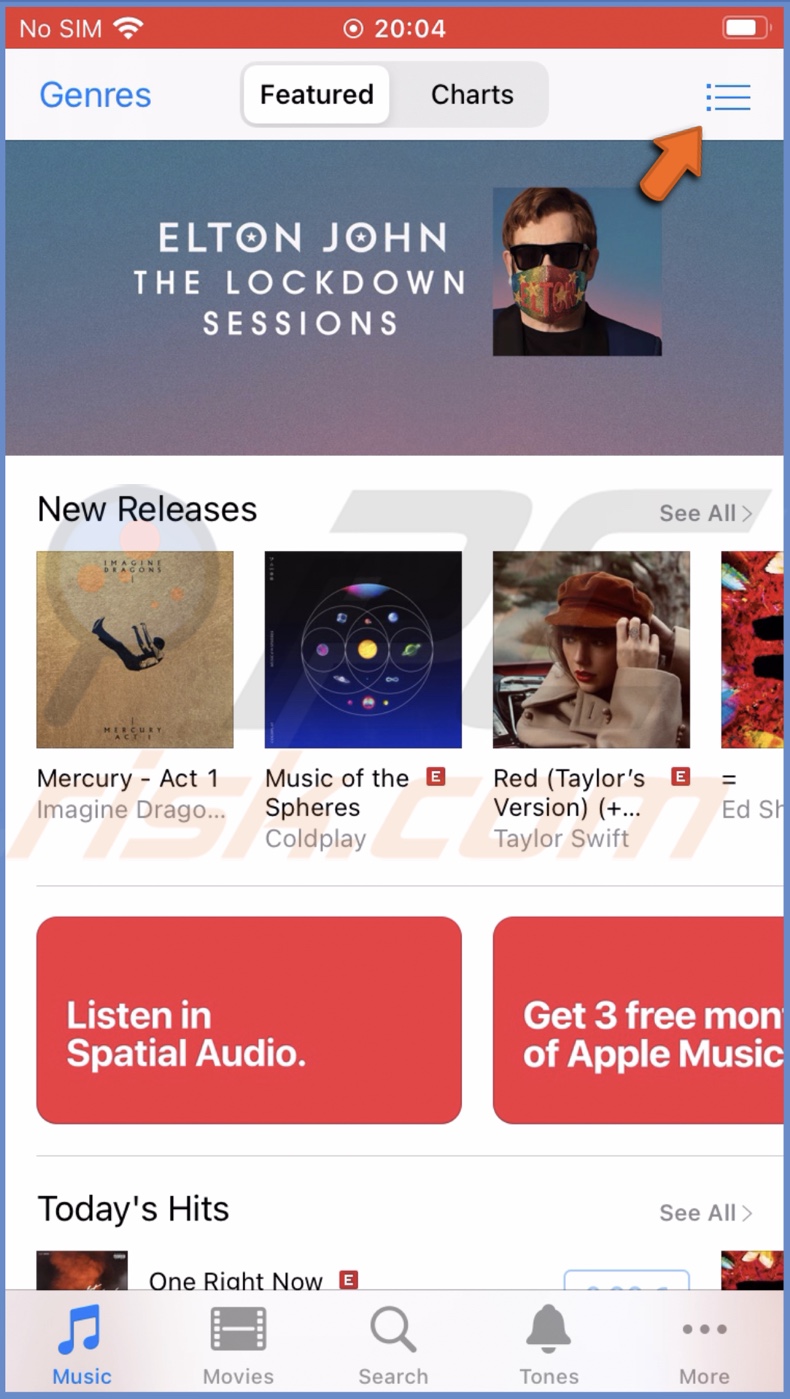790x1399 pixels.
Task: See all Today's Hits
Action: pyautogui.click(x=705, y=1213)
